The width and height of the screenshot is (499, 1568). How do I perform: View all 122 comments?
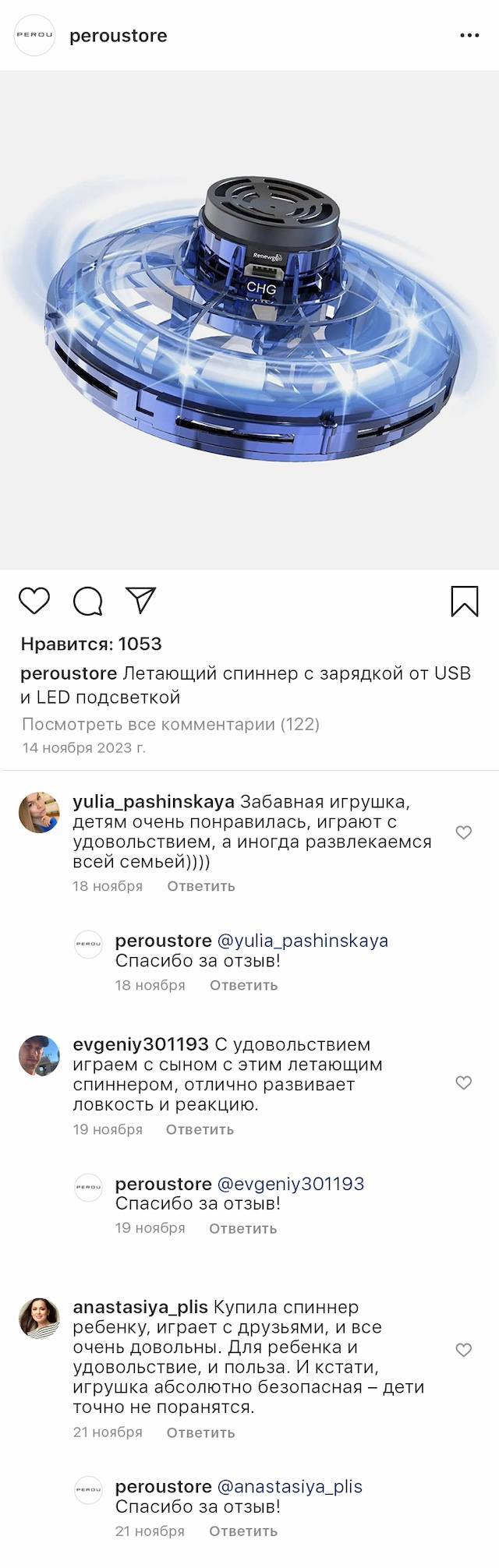click(x=171, y=724)
